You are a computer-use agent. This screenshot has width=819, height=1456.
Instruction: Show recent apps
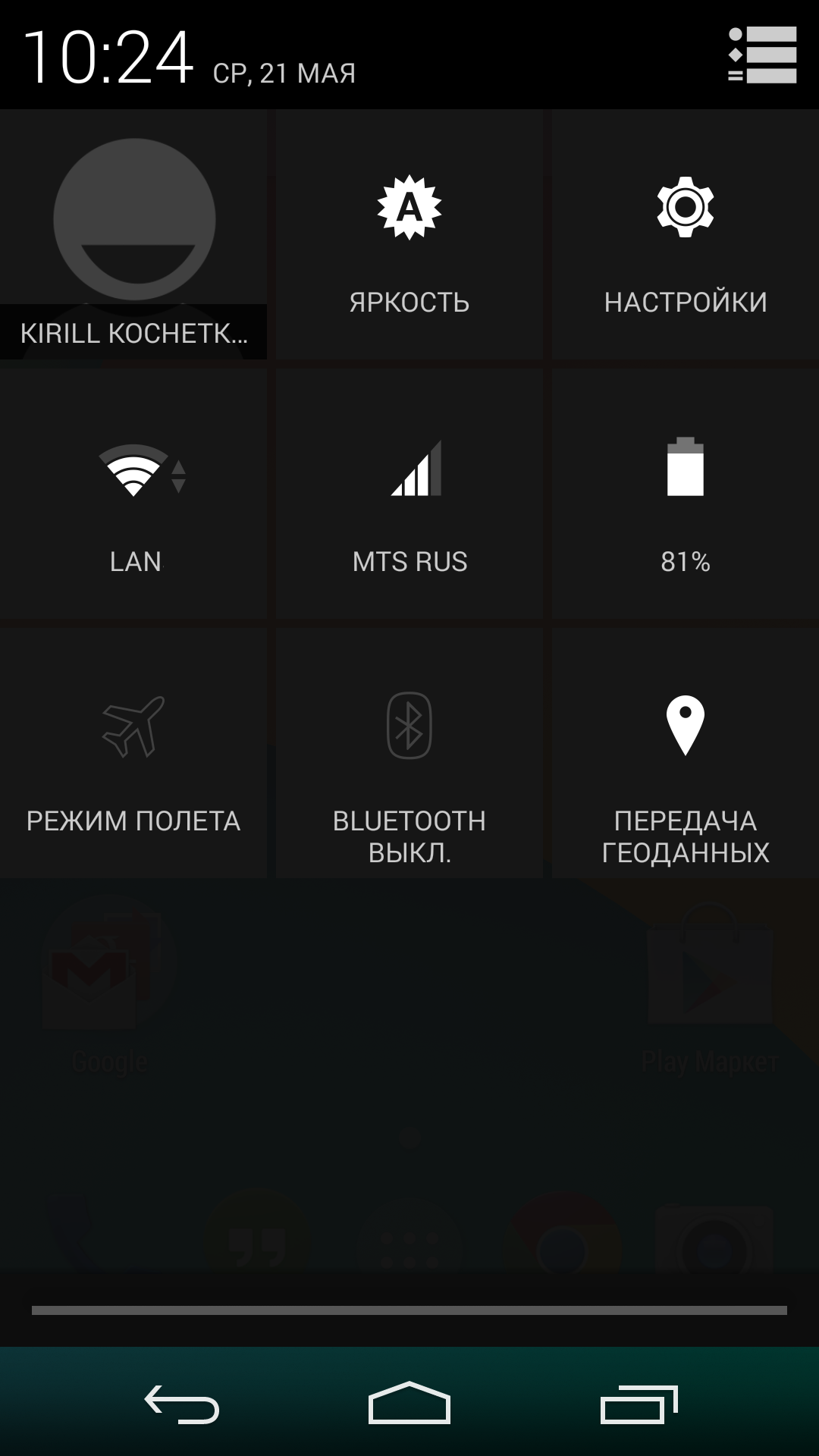[639, 1404]
